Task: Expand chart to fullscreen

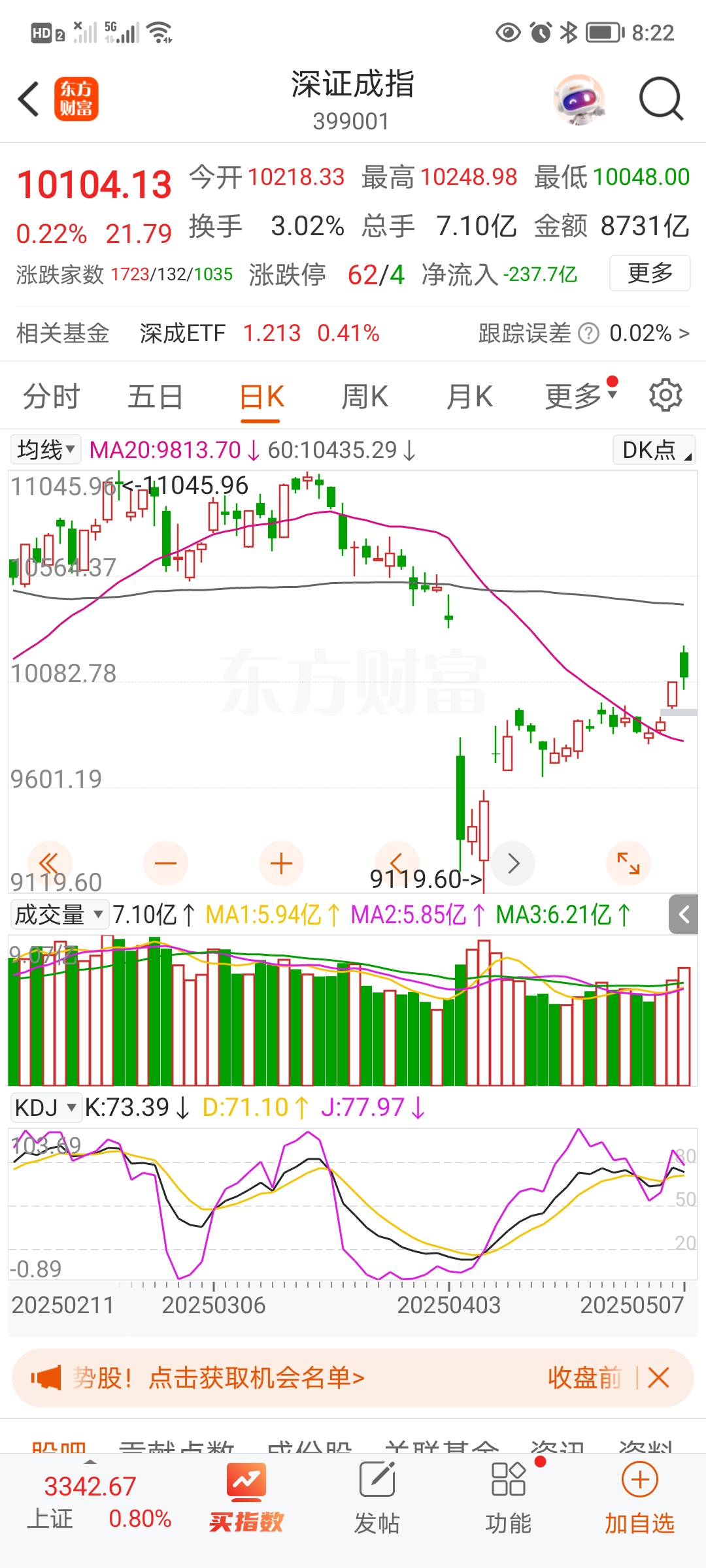Action: [x=628, y=863]
